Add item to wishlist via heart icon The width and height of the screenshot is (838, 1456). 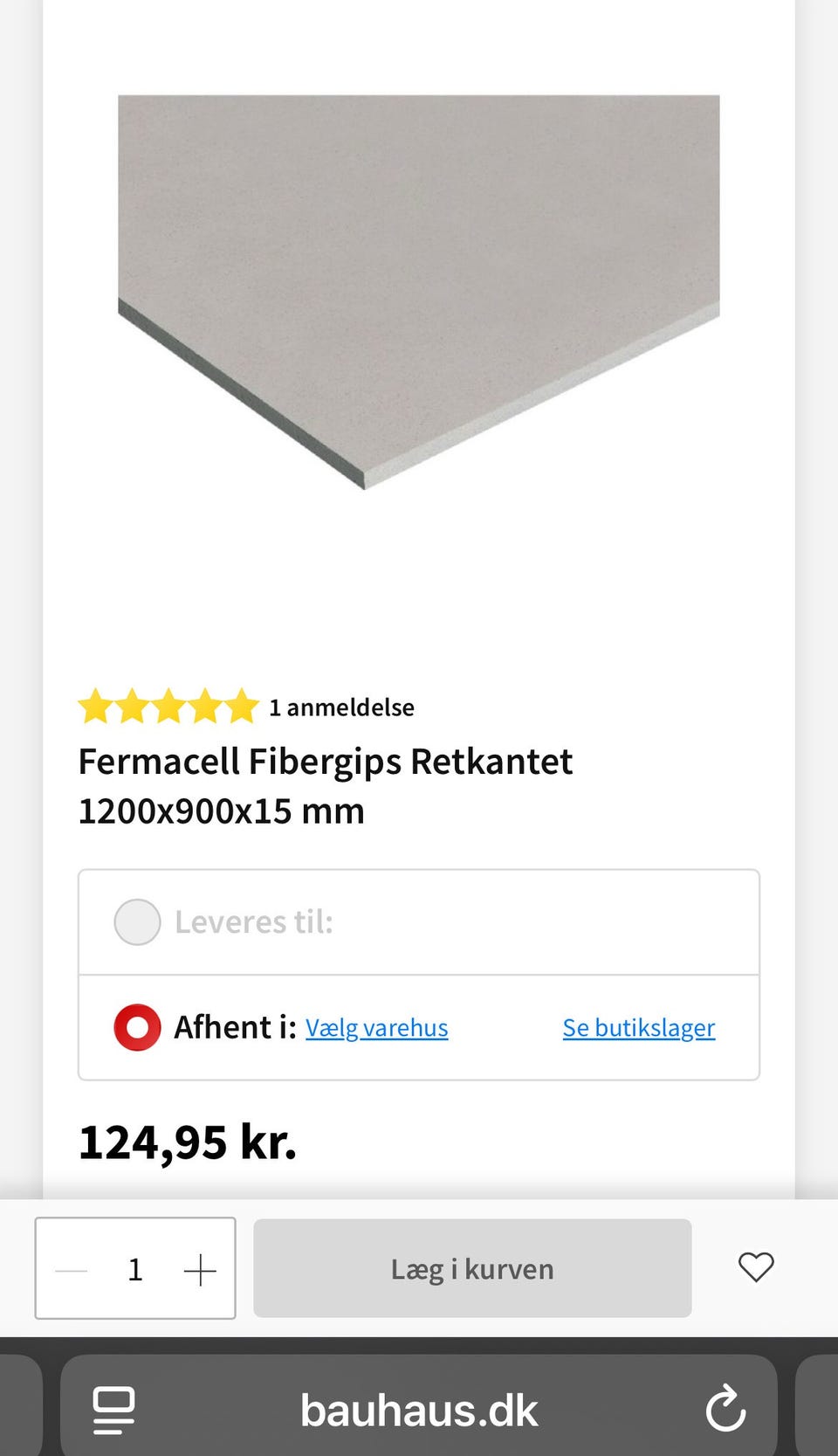click(x=756, y=1268)
